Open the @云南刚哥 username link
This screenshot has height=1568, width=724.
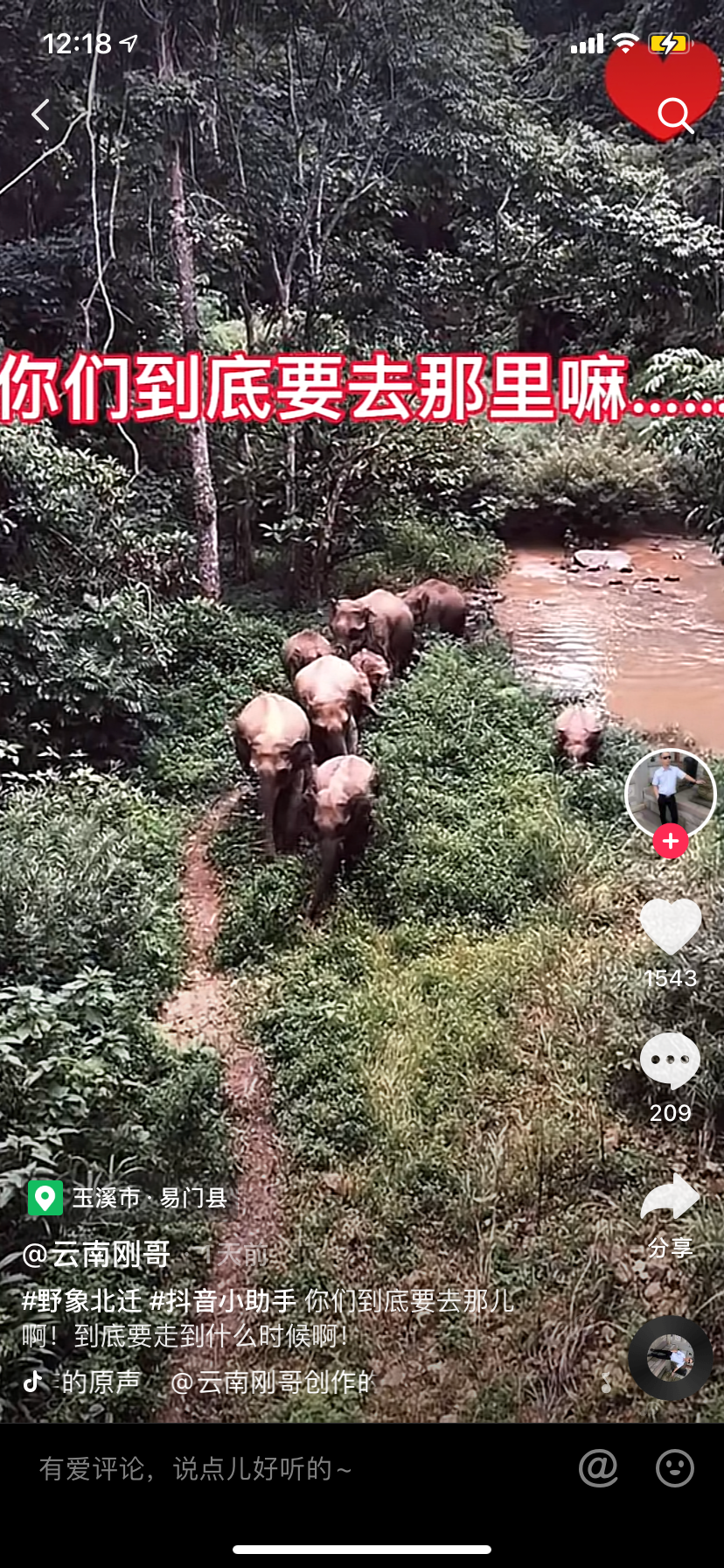click(x=96, y=1254)
